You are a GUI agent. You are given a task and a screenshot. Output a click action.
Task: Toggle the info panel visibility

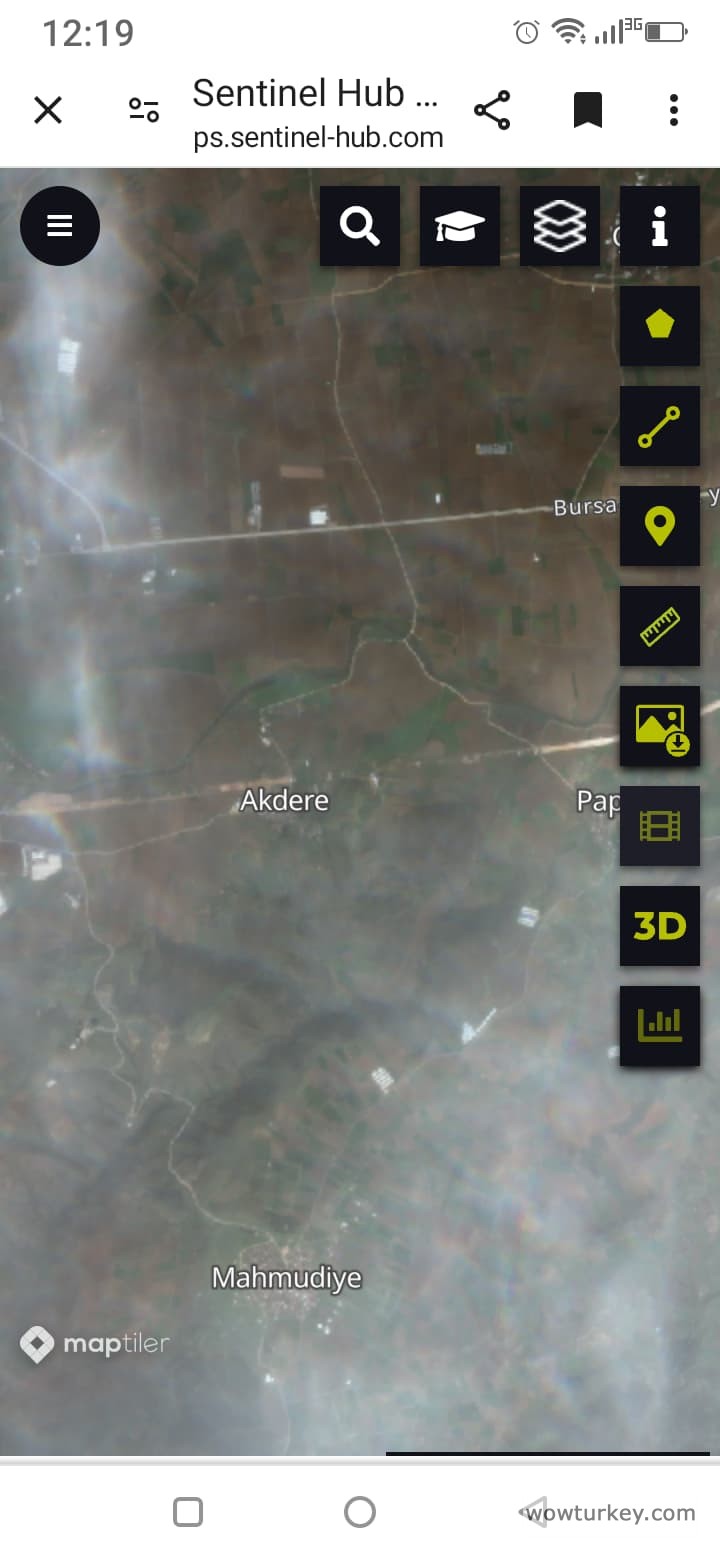coord(659,225)
